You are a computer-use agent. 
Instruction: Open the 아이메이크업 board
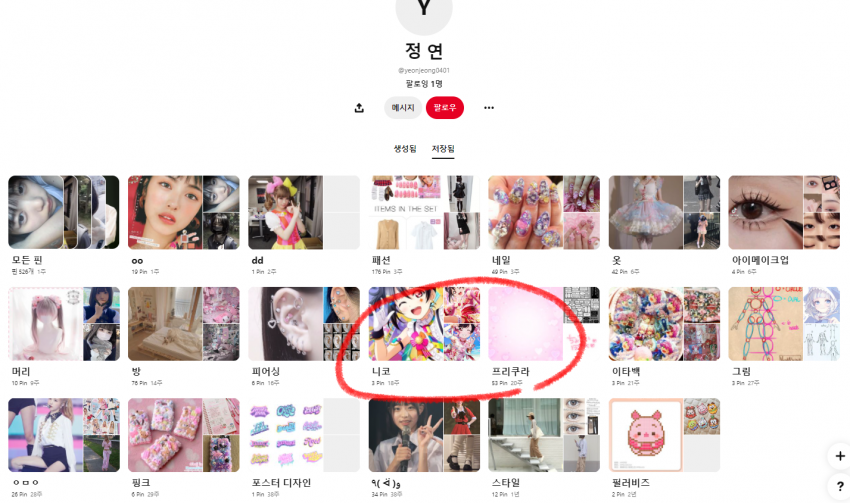pyautogui.click(x=784, y=213)
